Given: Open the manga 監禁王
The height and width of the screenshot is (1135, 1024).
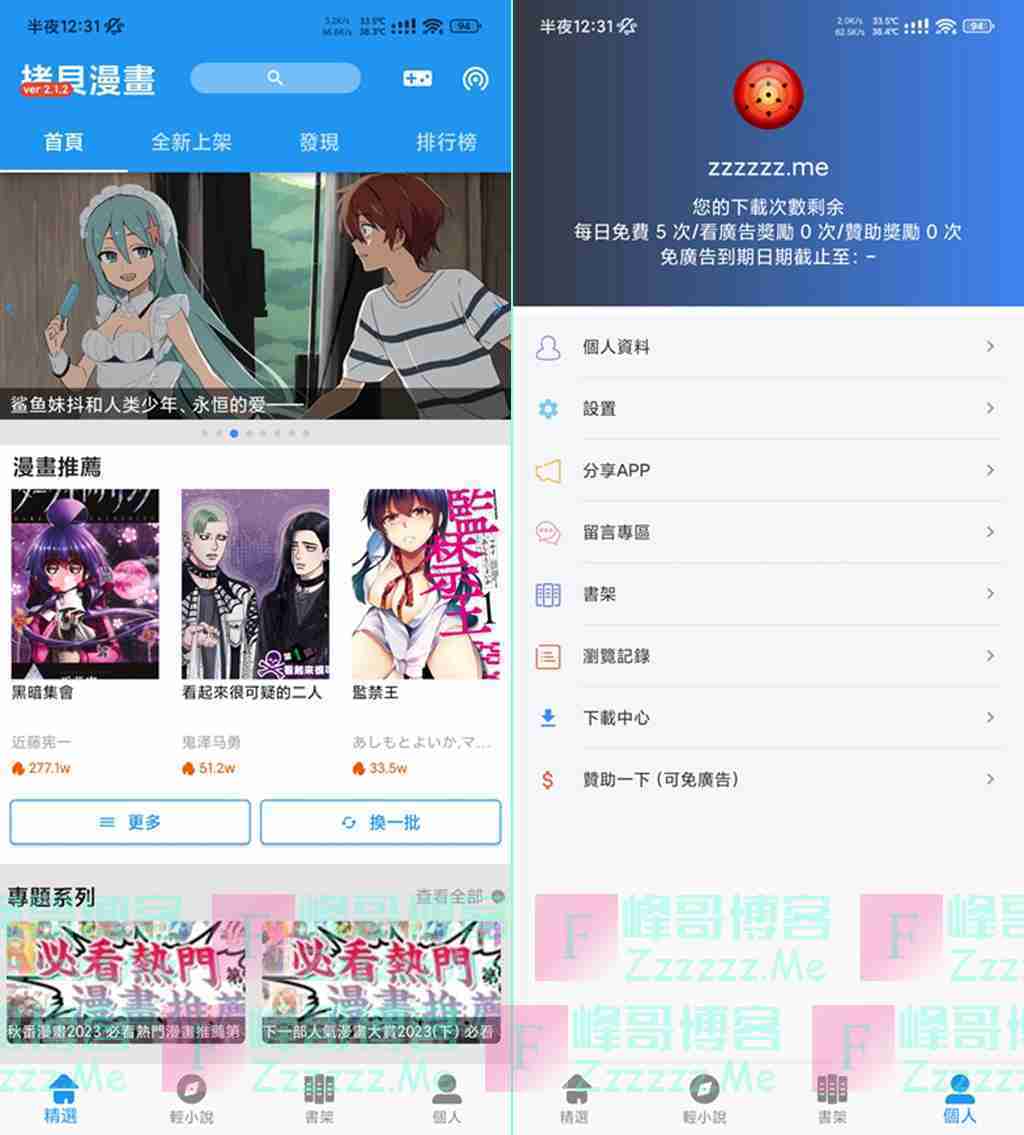Looking at the screenshot, I should (x=425, y=585).
